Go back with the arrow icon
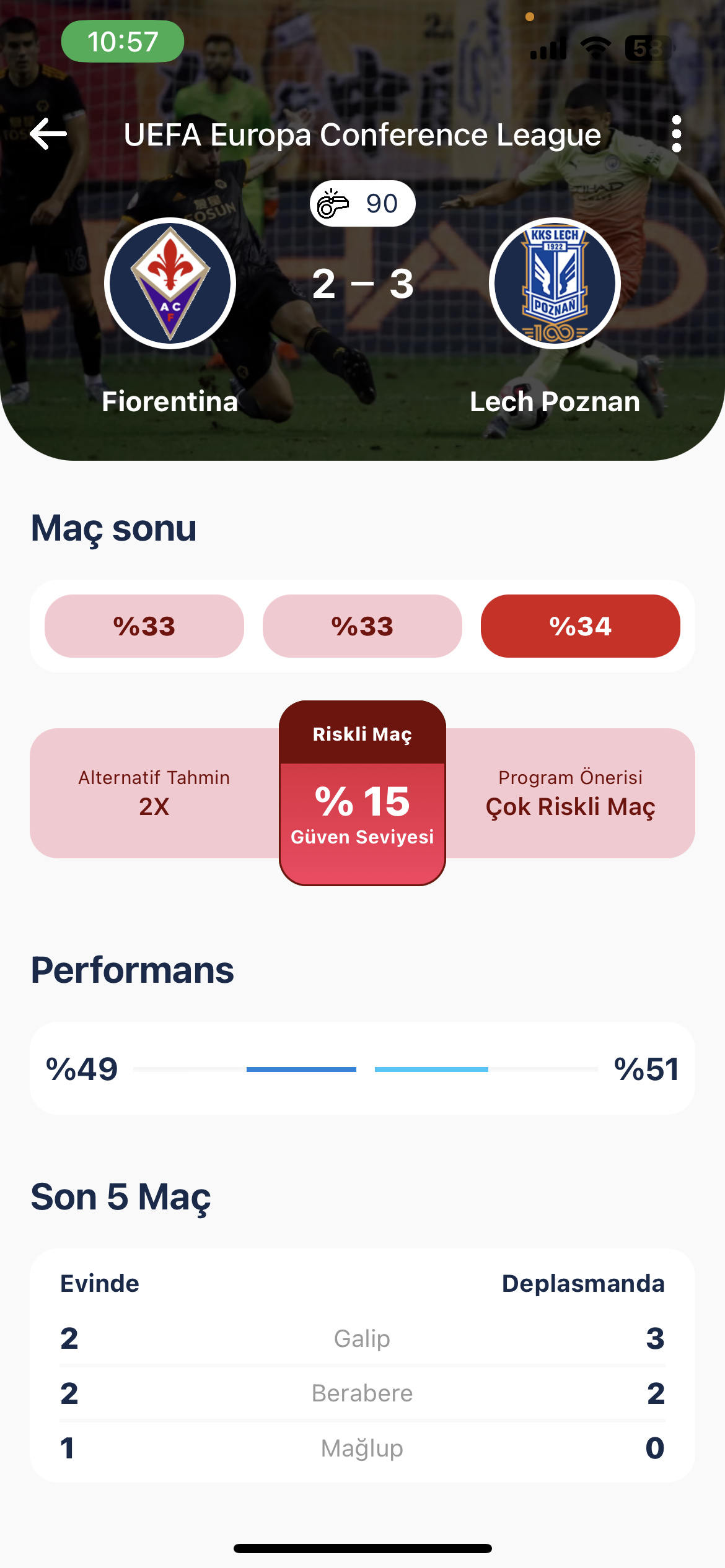 point(48,134)
